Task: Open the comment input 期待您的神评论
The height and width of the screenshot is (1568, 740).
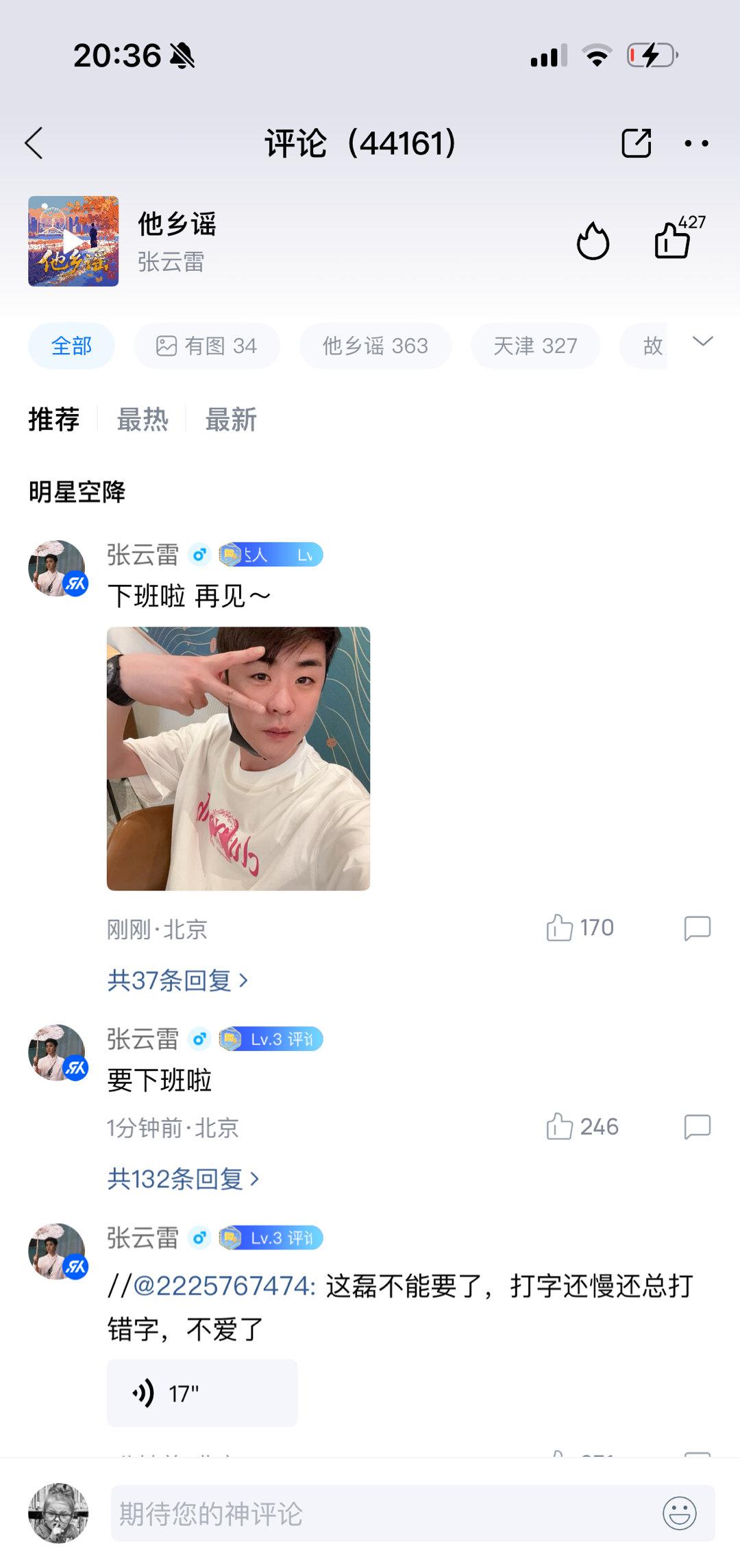Action: tap(384, 1514)
